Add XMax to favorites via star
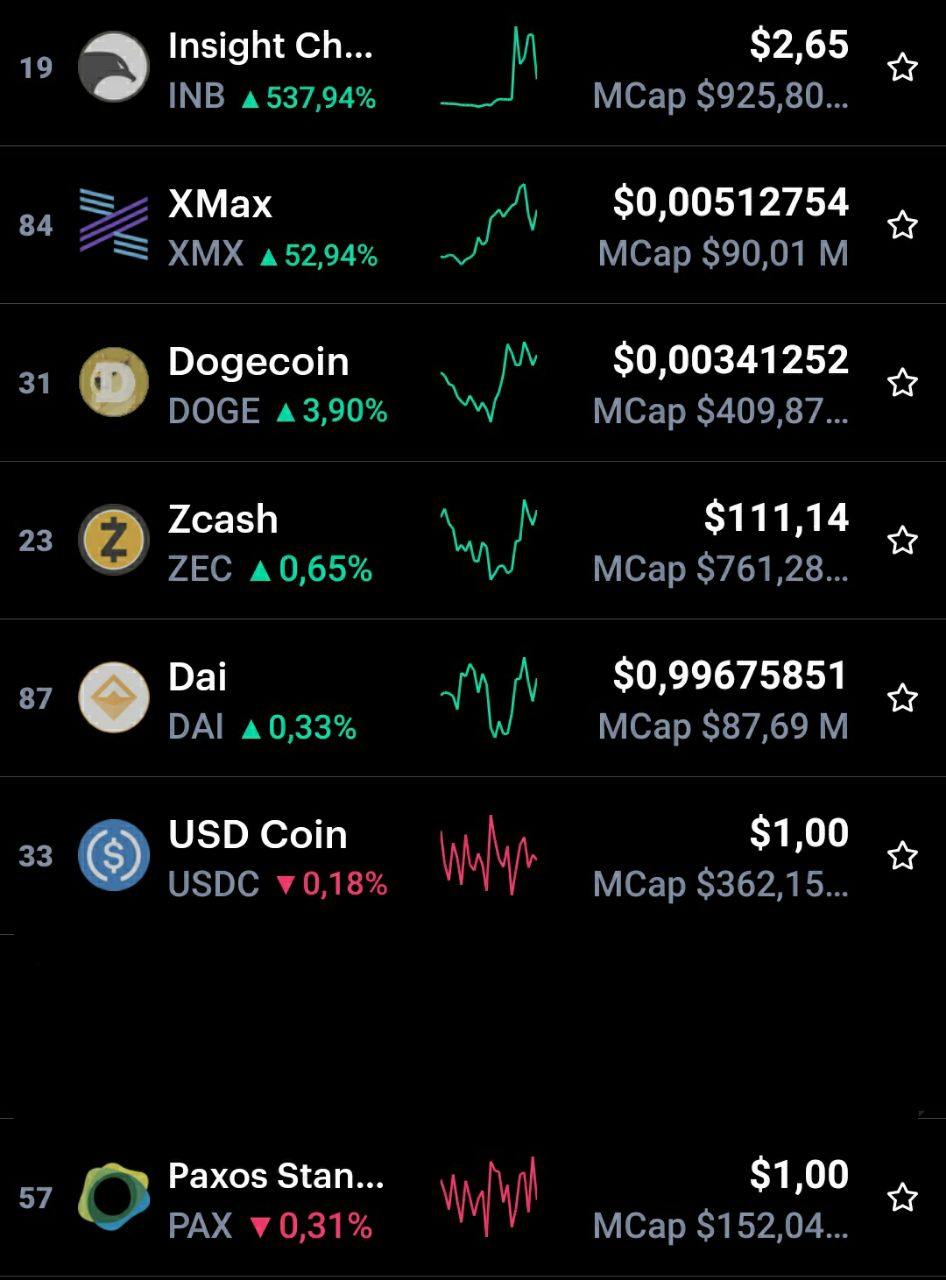 [x=902, y=225]
